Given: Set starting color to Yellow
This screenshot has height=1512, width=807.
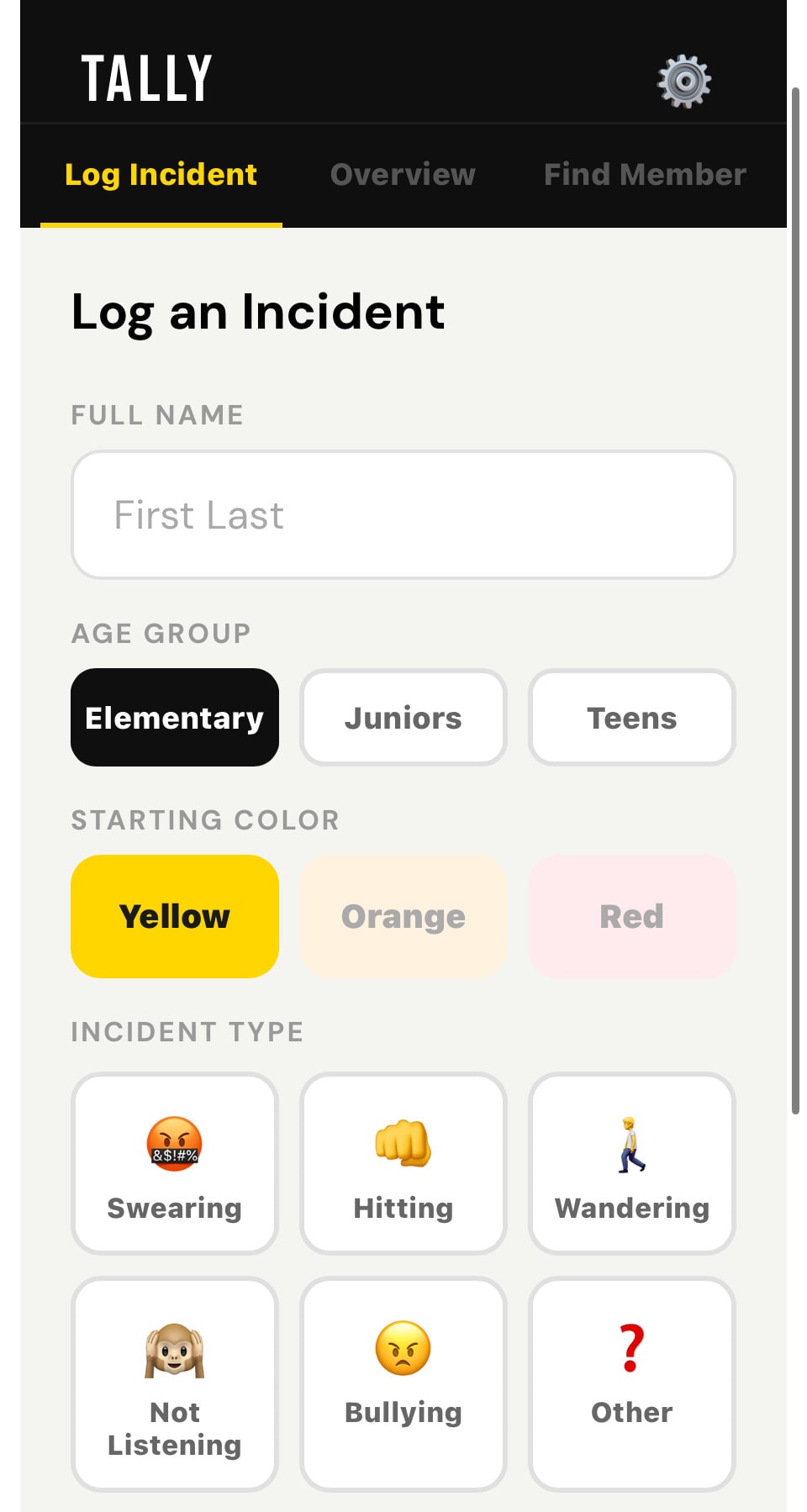Looking at the screenshot, I should (175, 916).
